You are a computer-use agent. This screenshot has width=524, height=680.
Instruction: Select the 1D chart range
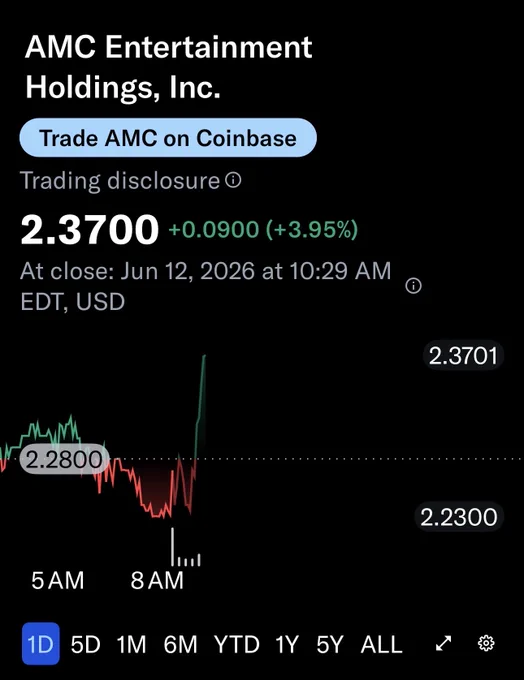point(40,644)
